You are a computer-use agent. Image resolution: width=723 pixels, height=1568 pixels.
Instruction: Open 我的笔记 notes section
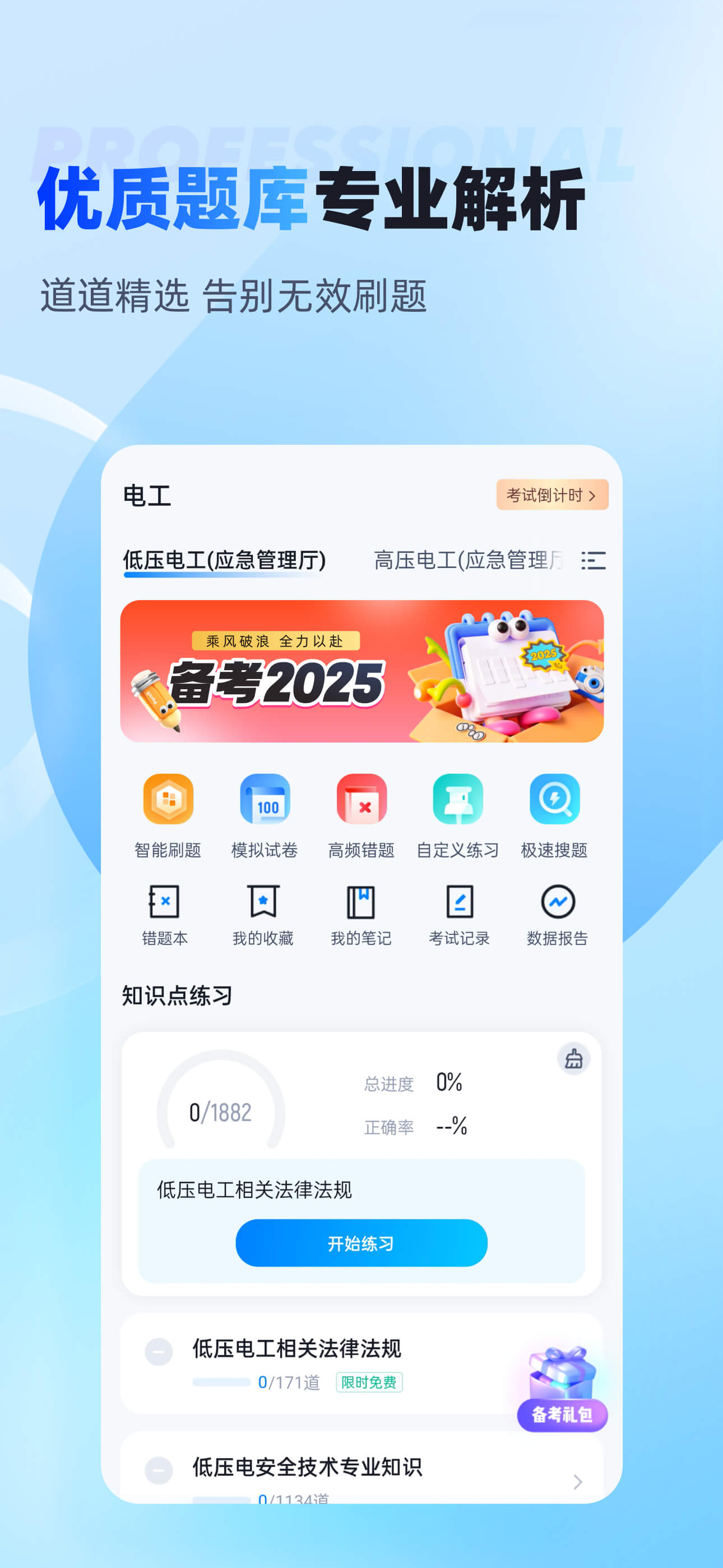click(361, 904)
